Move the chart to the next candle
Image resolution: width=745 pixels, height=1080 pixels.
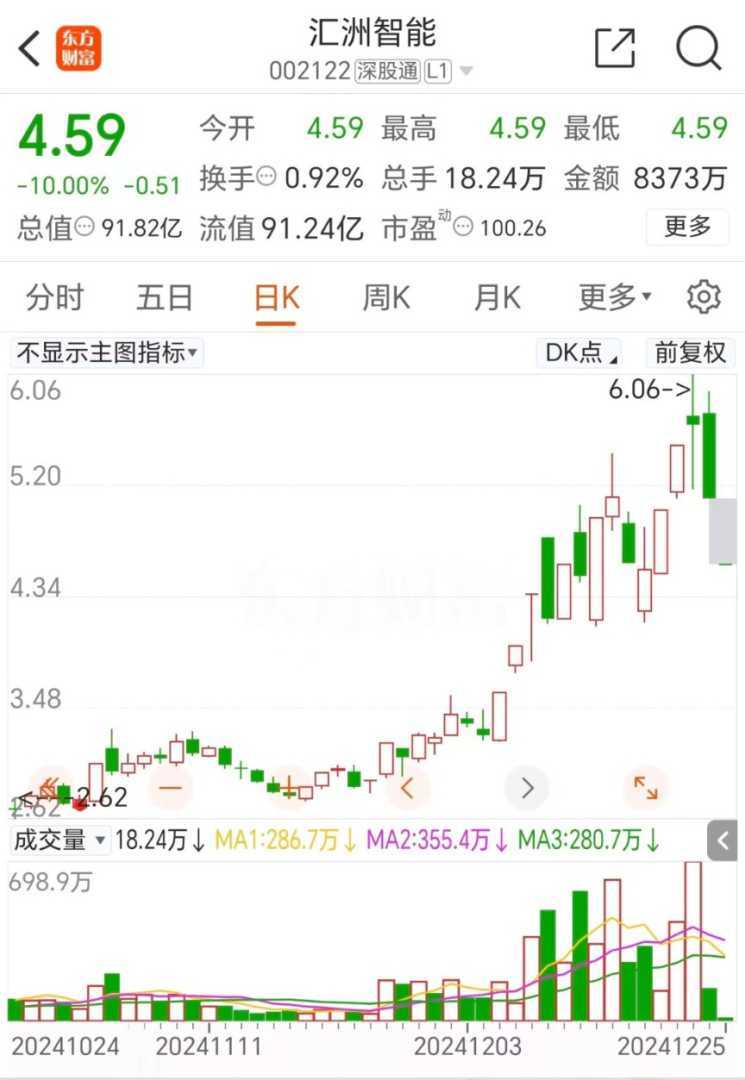(x=527, y=788)
